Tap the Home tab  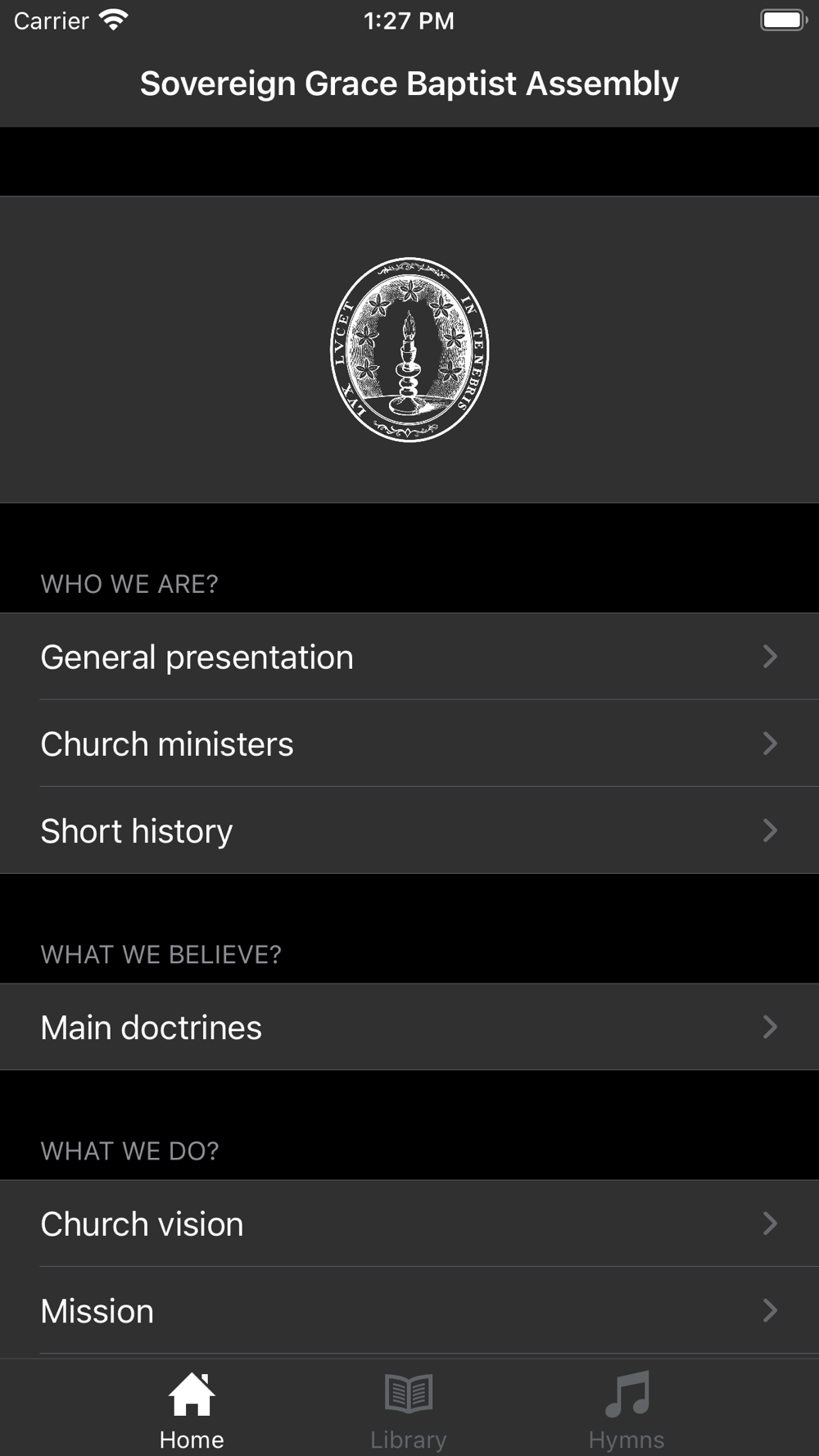(192, 1411)
